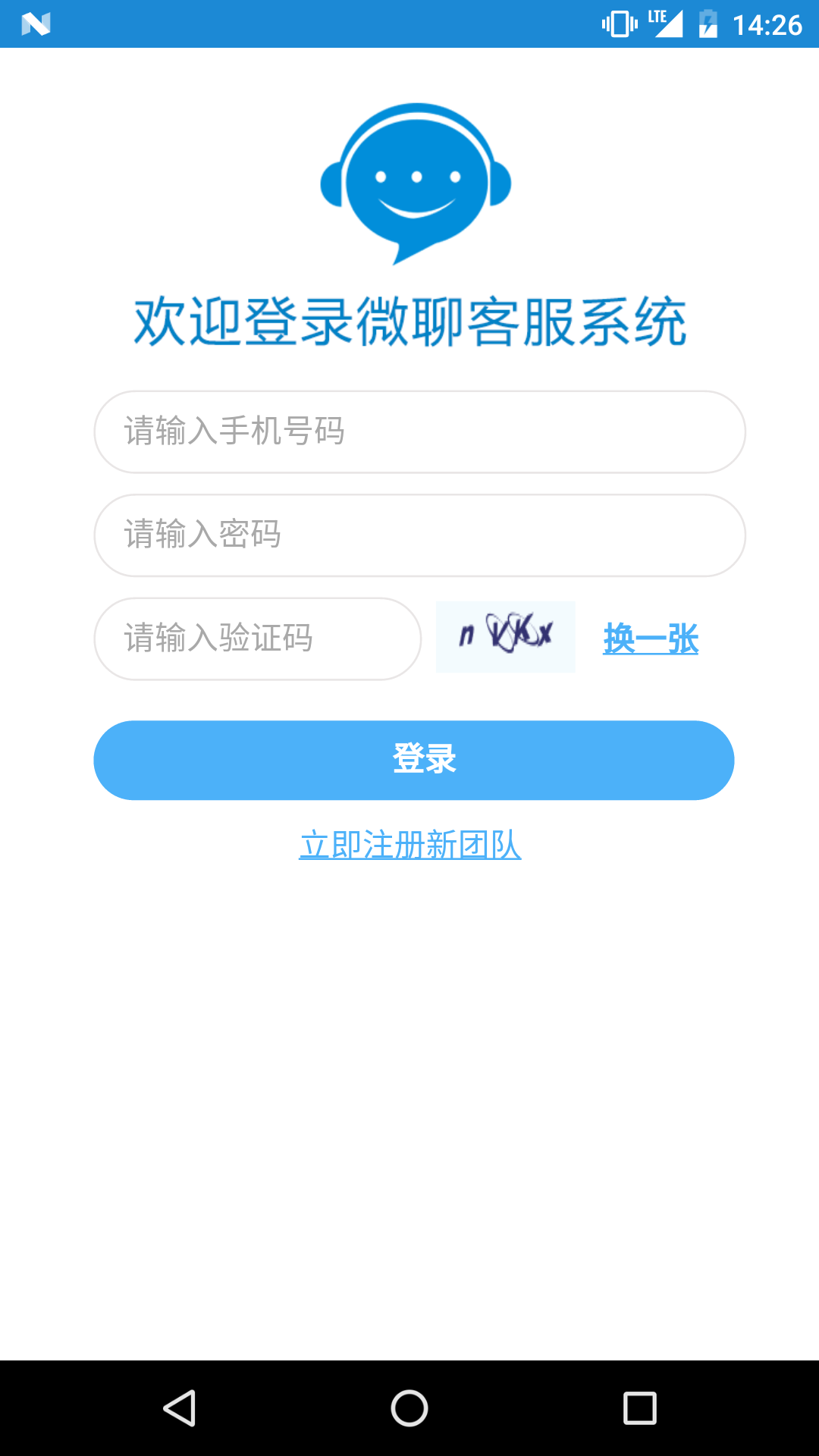Click the captcha image to refresh it
This screenshot has height=1456, width=819.
505,638
